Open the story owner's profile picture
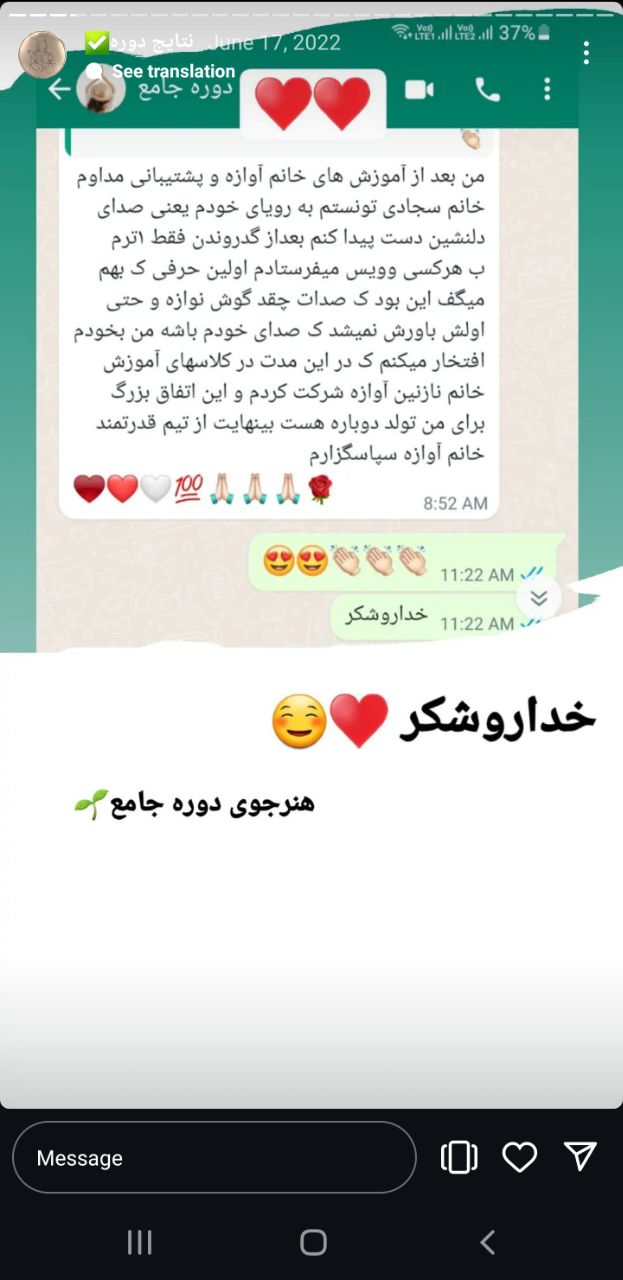 pos(42,54)
